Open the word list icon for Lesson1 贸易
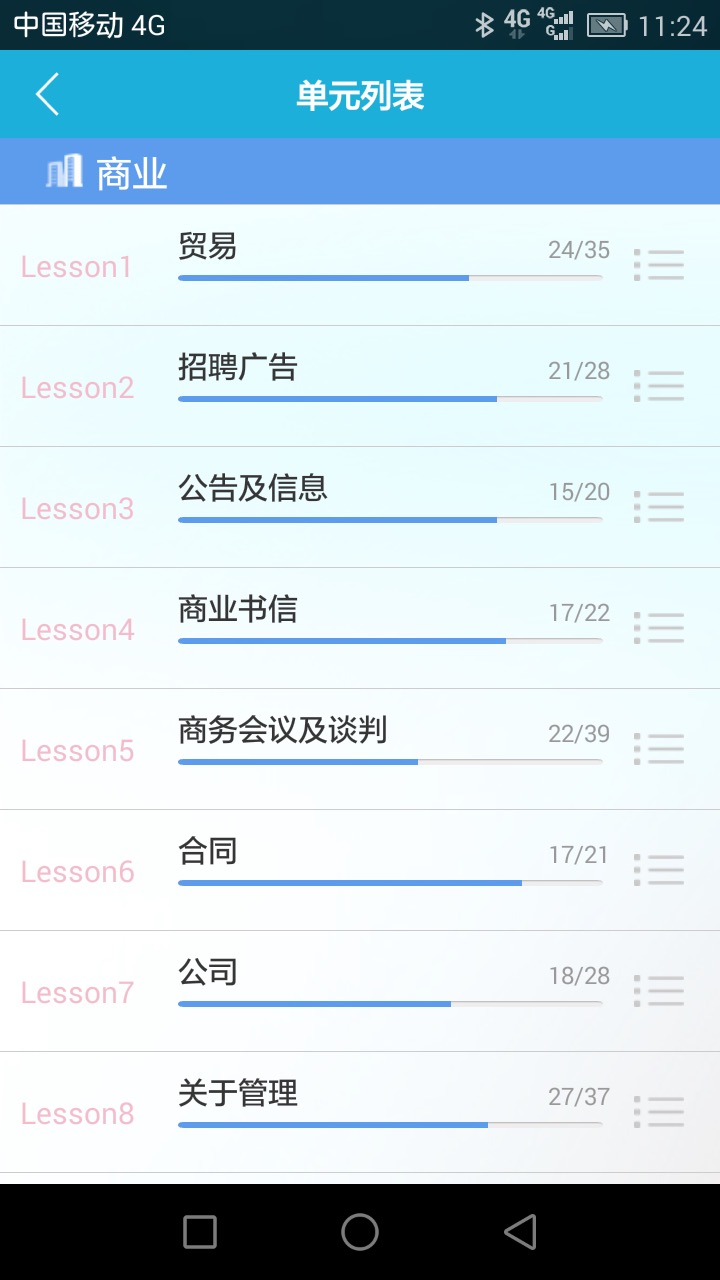Viewport: 720px width, 1280px height. coord(658,265)
